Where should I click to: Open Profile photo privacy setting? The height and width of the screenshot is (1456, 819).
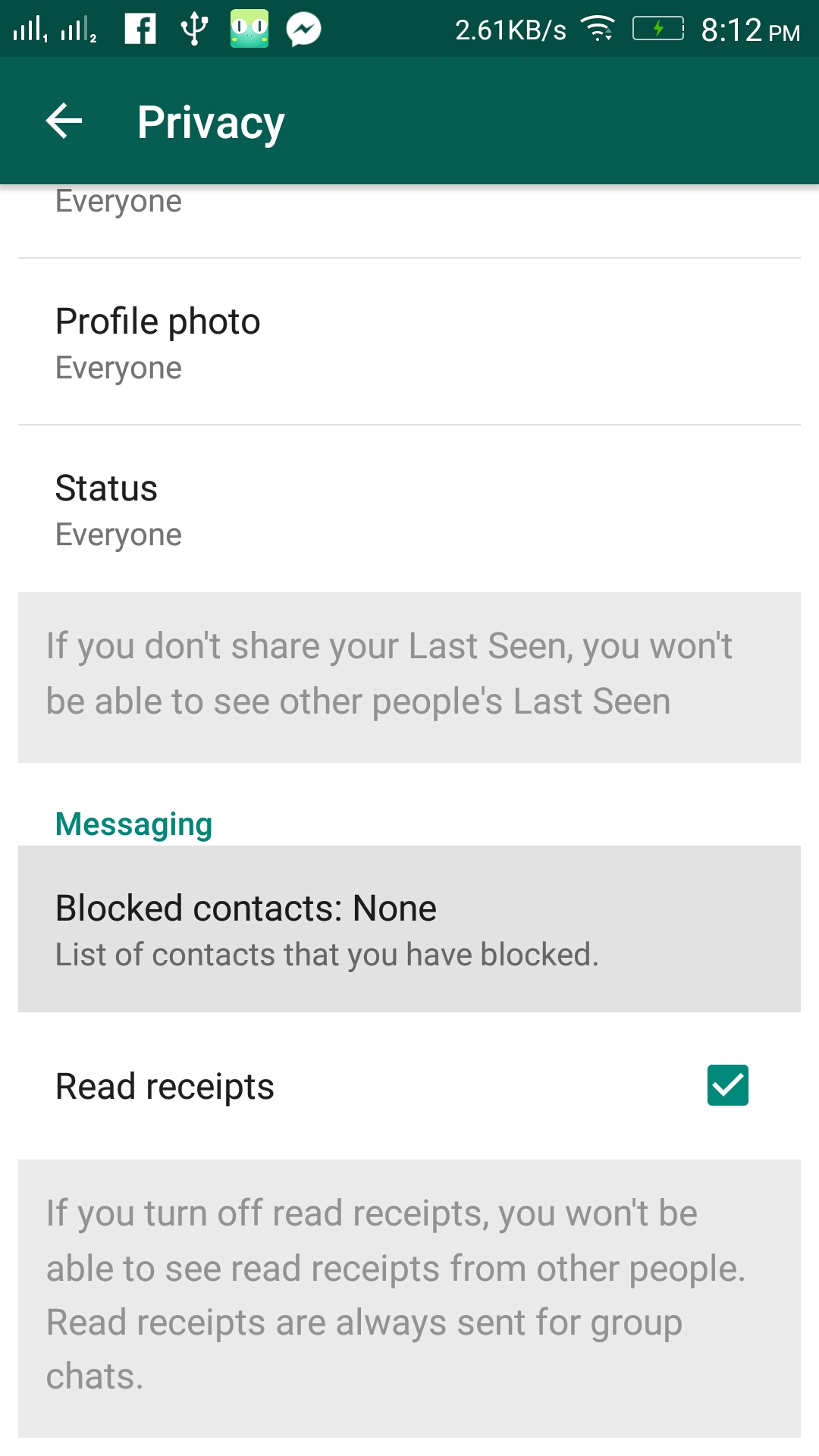(x=409, y=342)
